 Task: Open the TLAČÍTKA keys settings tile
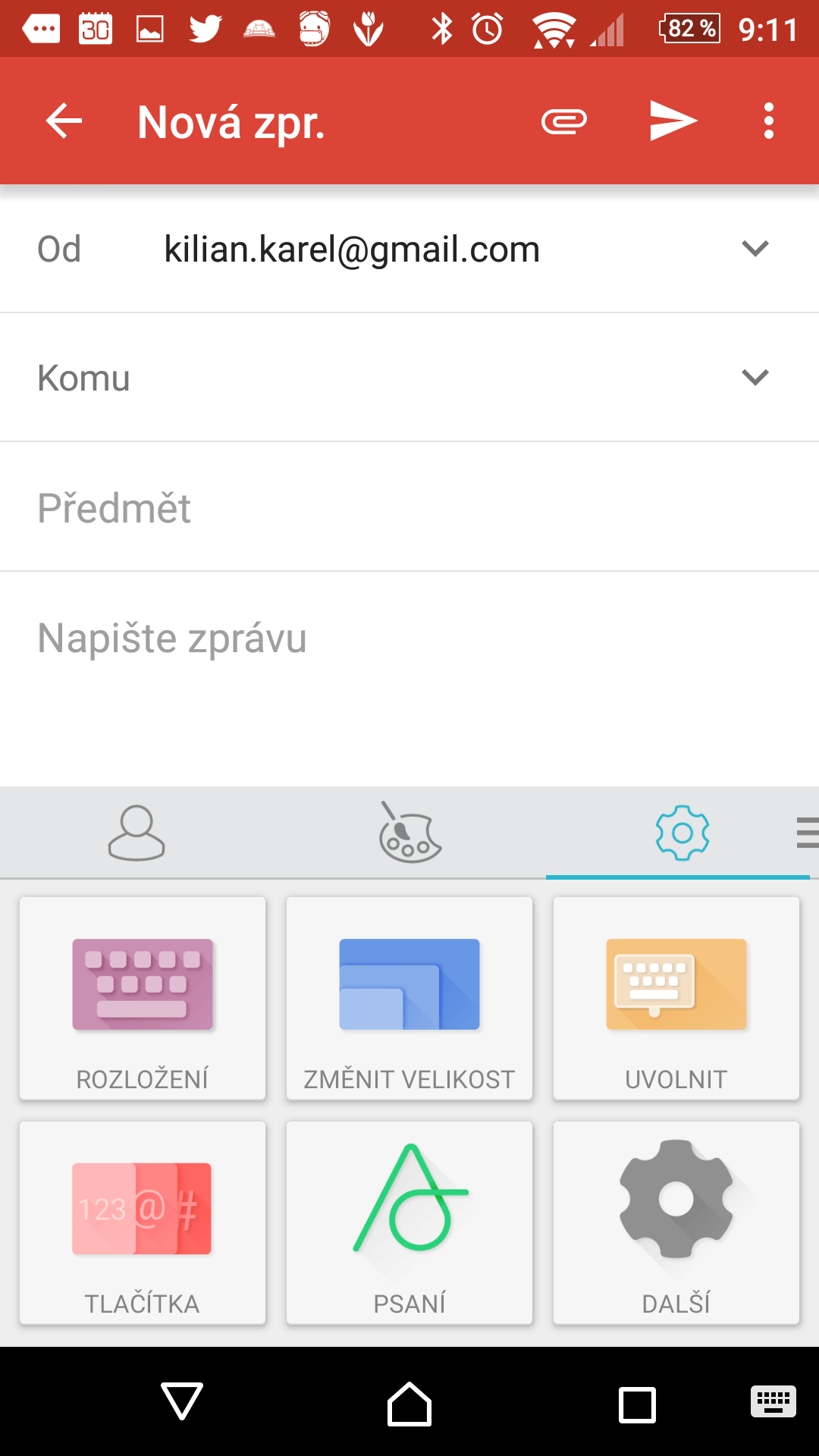click(x=143, y=1223)
